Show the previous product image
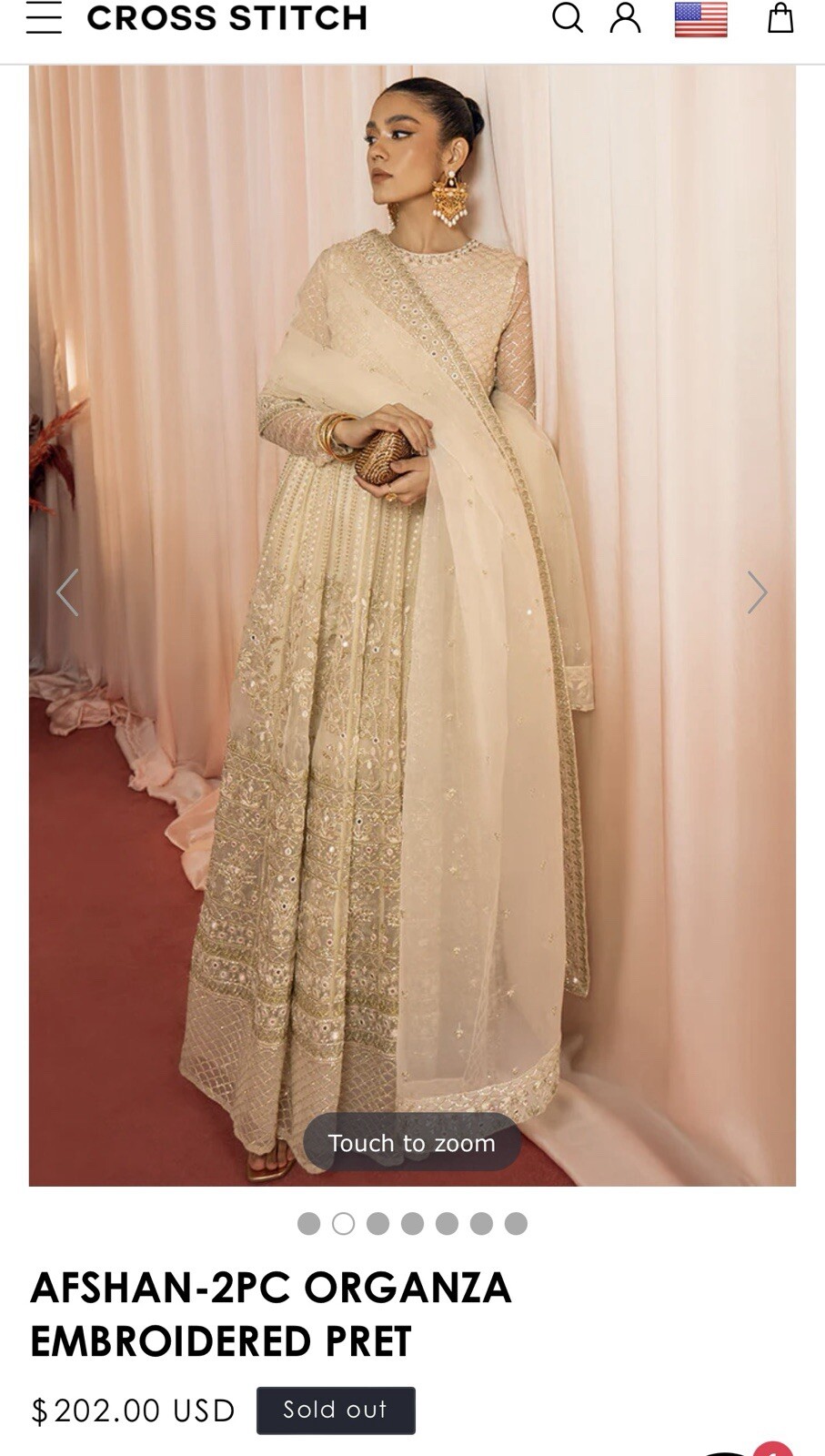This screenshot has width=825, height=1456. pos(67,592)
